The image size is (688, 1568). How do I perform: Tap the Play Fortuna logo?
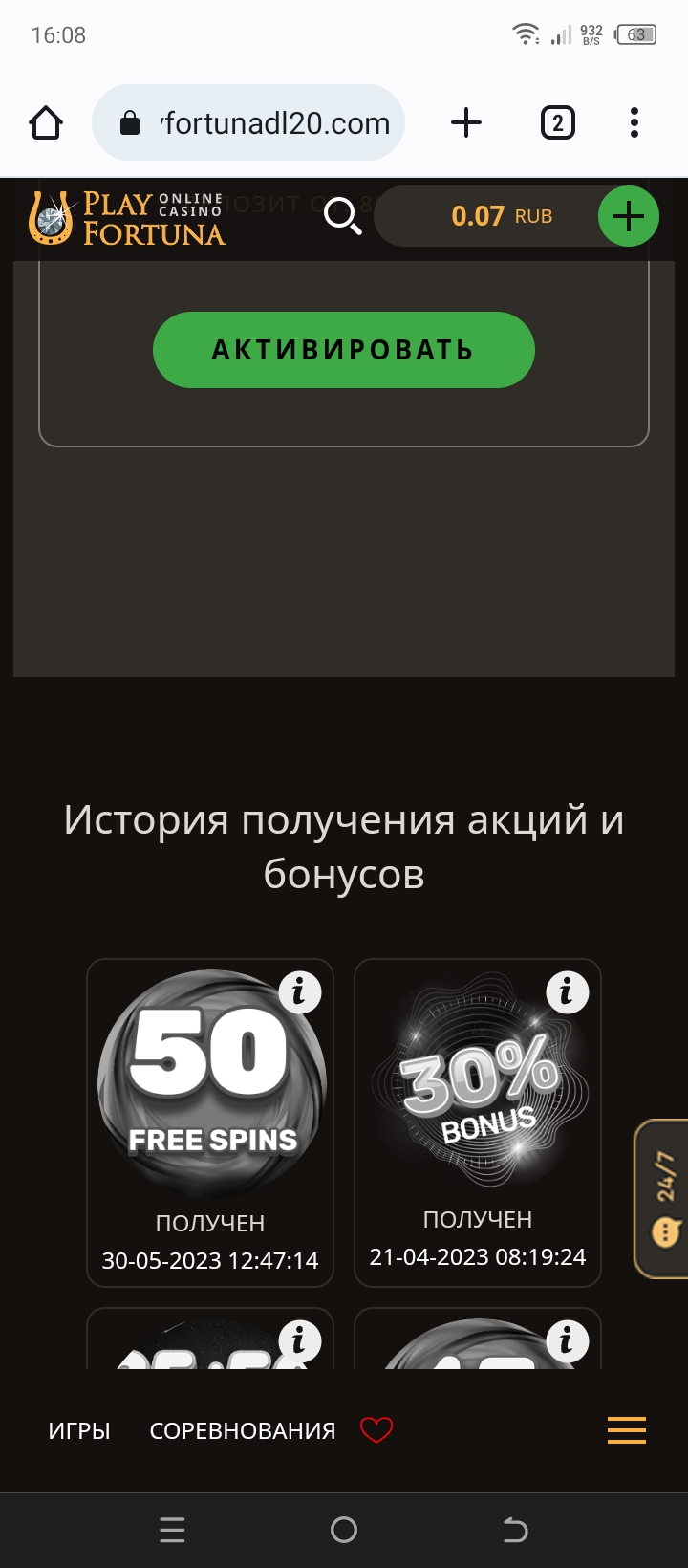click(127, 218)
